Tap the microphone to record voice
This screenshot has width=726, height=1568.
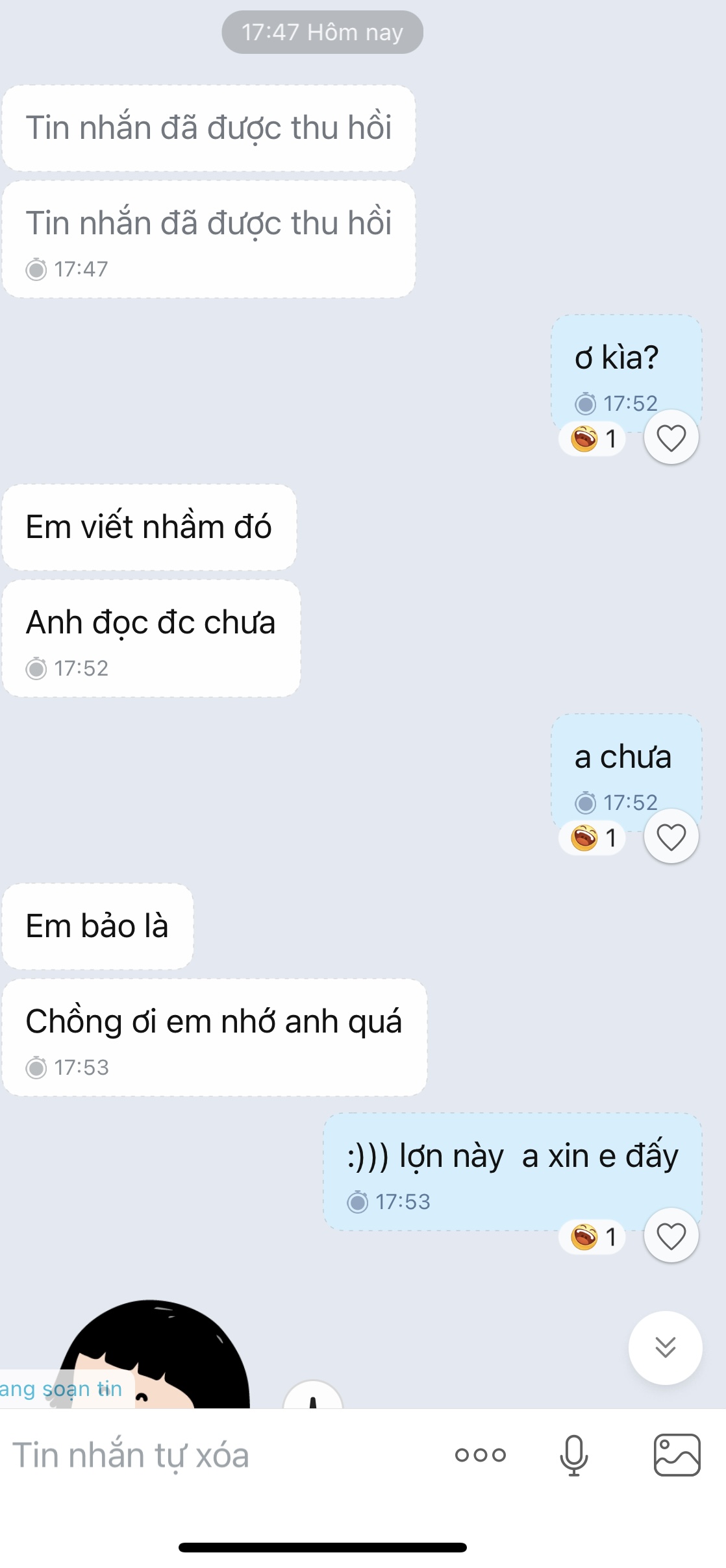point(574,1455)
